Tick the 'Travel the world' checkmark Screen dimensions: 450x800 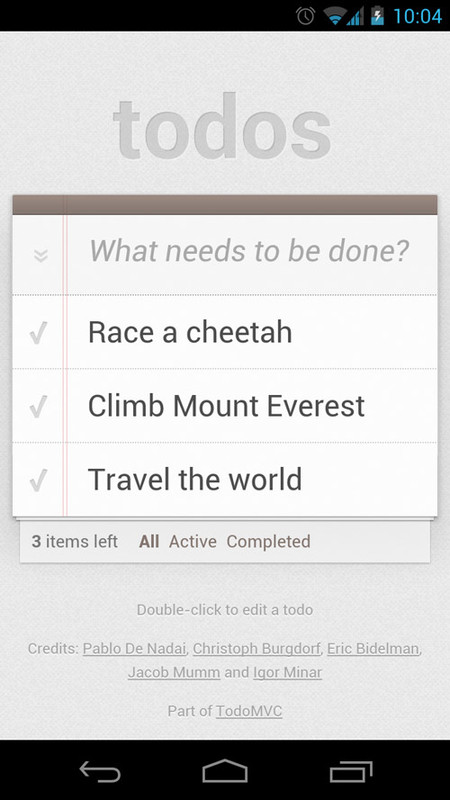tap(38, 480)
